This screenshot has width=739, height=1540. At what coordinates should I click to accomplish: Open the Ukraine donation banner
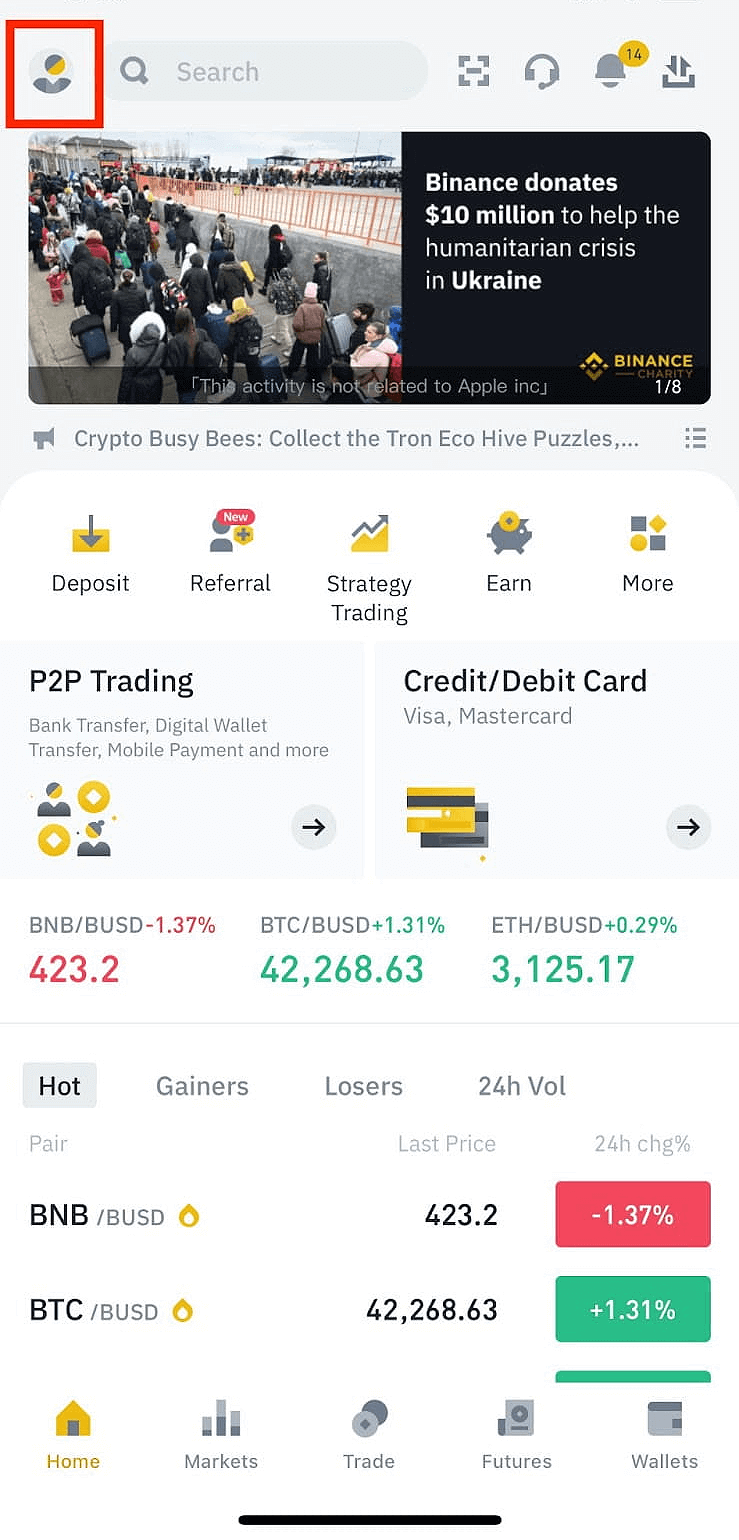click(369, 268)
